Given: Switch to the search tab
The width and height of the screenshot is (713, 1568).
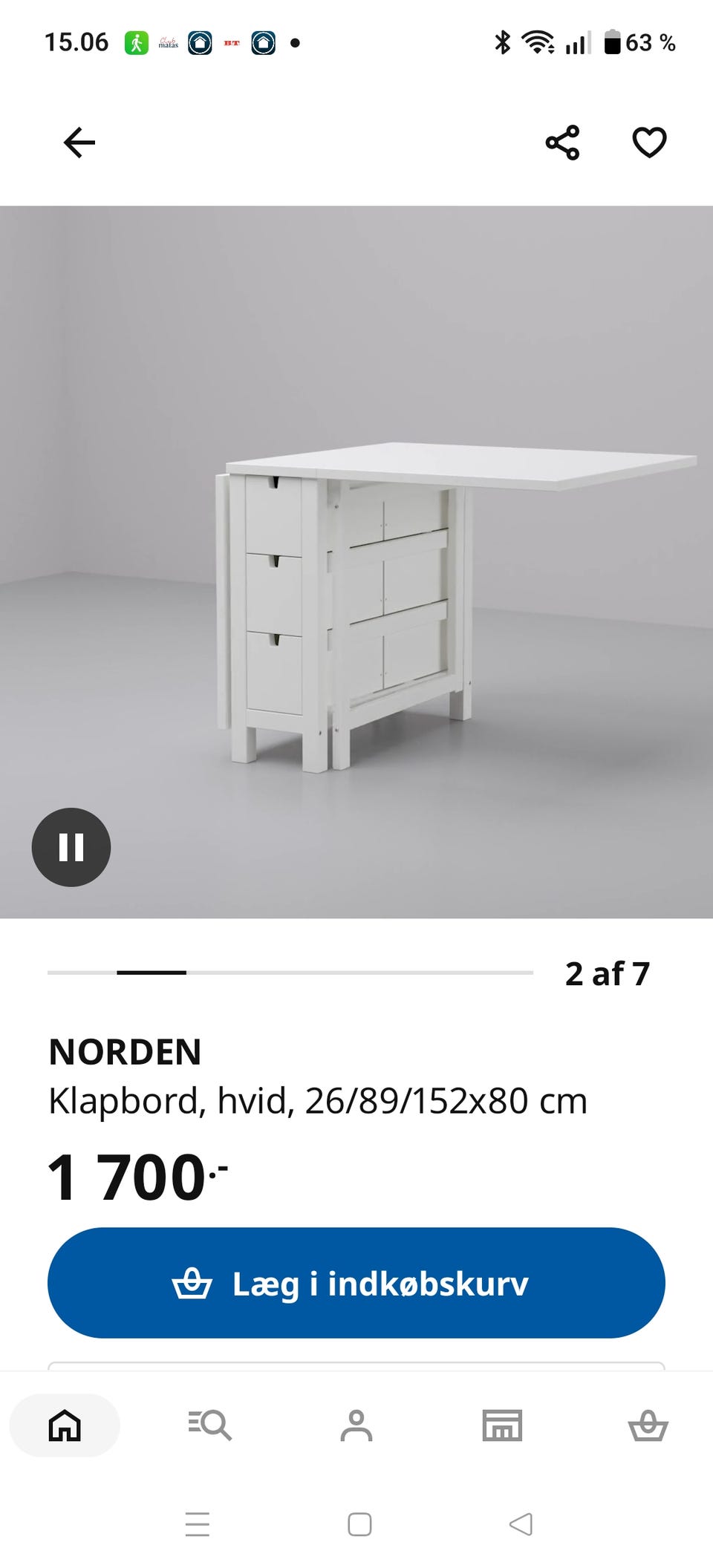Looking at the screenshot, I should point(210,1425).
